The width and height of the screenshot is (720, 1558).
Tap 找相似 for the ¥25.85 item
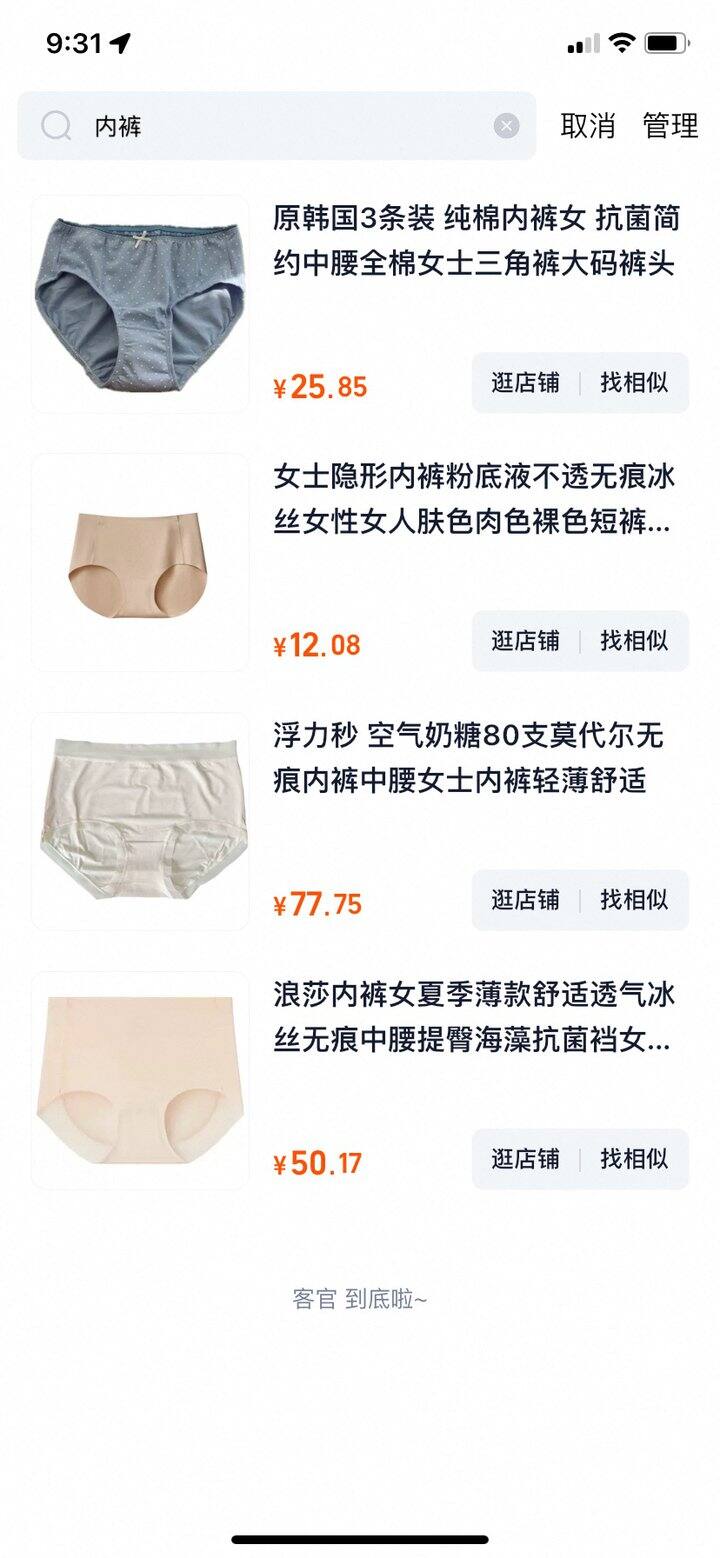tap(634, 383)
